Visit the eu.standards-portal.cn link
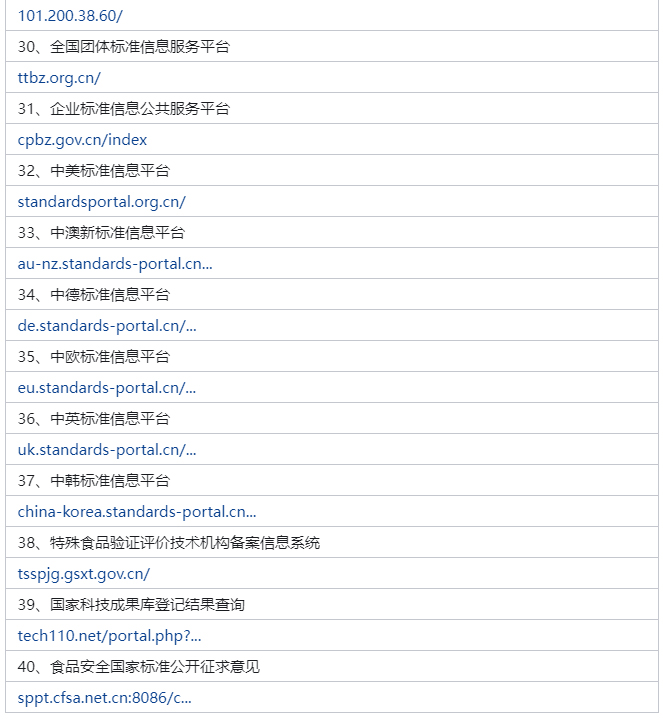This screenshot has height=723, width=663. pos(107,388)
